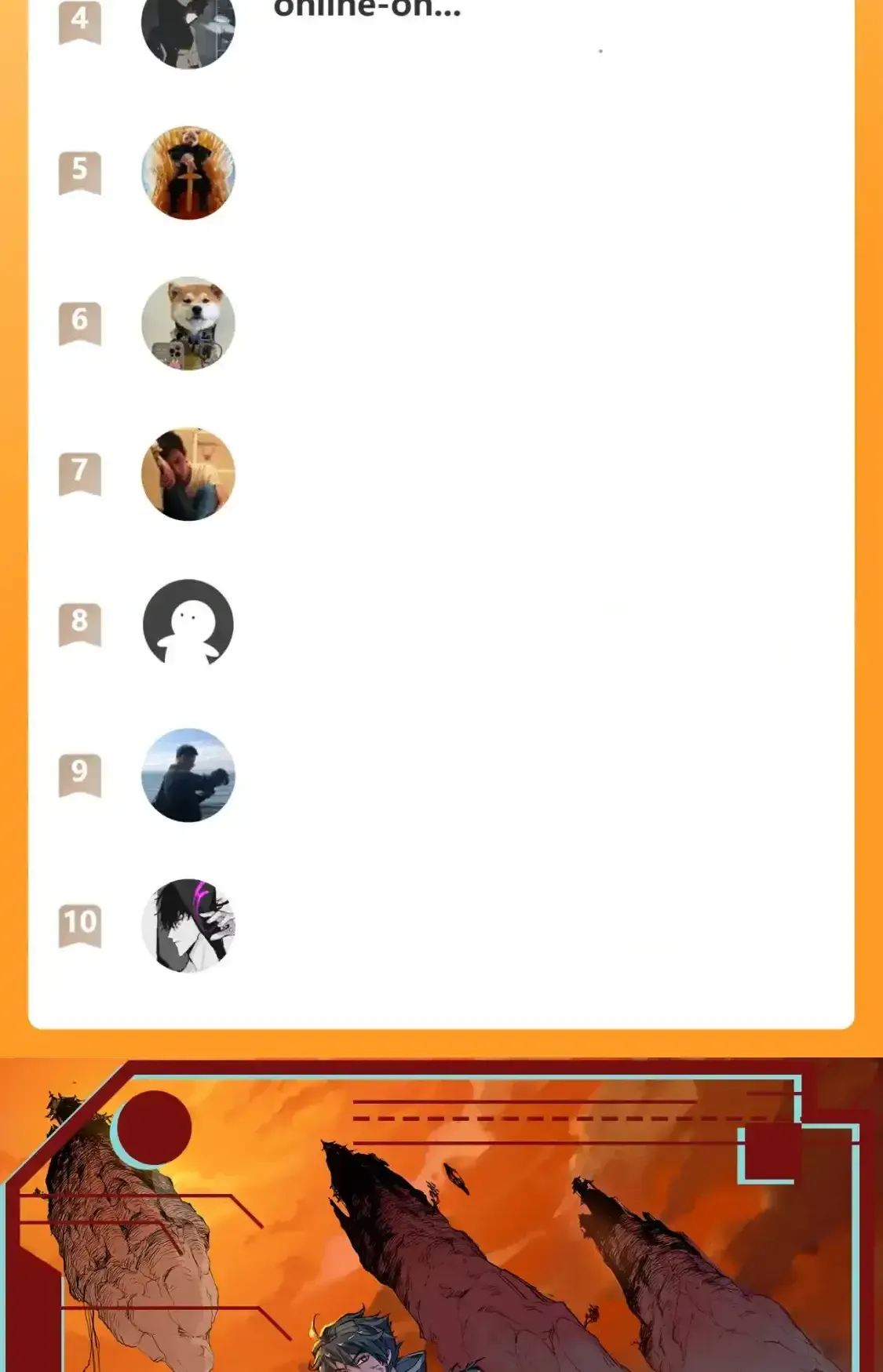Image resolution: width=883 pixels, height=1372 pixels.
Task: Open the rank 8 user with default avatar
Action: [188, 624]
